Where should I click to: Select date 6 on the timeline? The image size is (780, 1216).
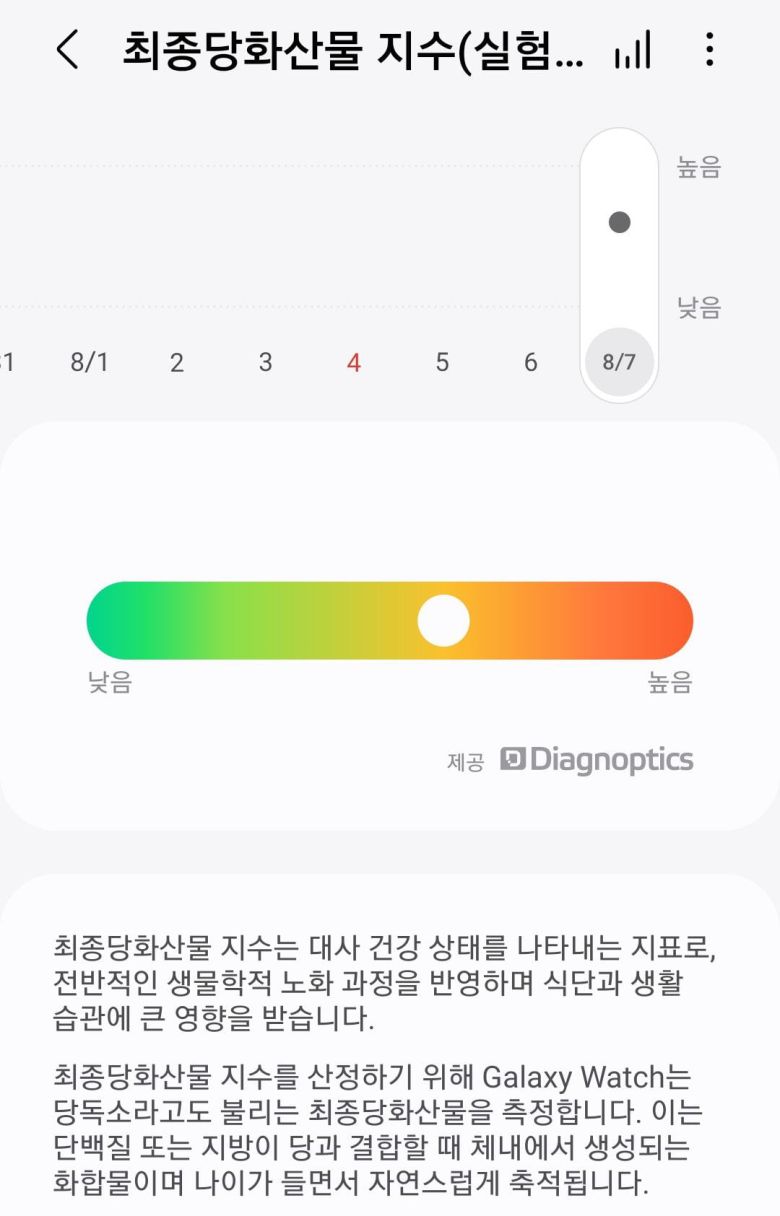[530, 362]
